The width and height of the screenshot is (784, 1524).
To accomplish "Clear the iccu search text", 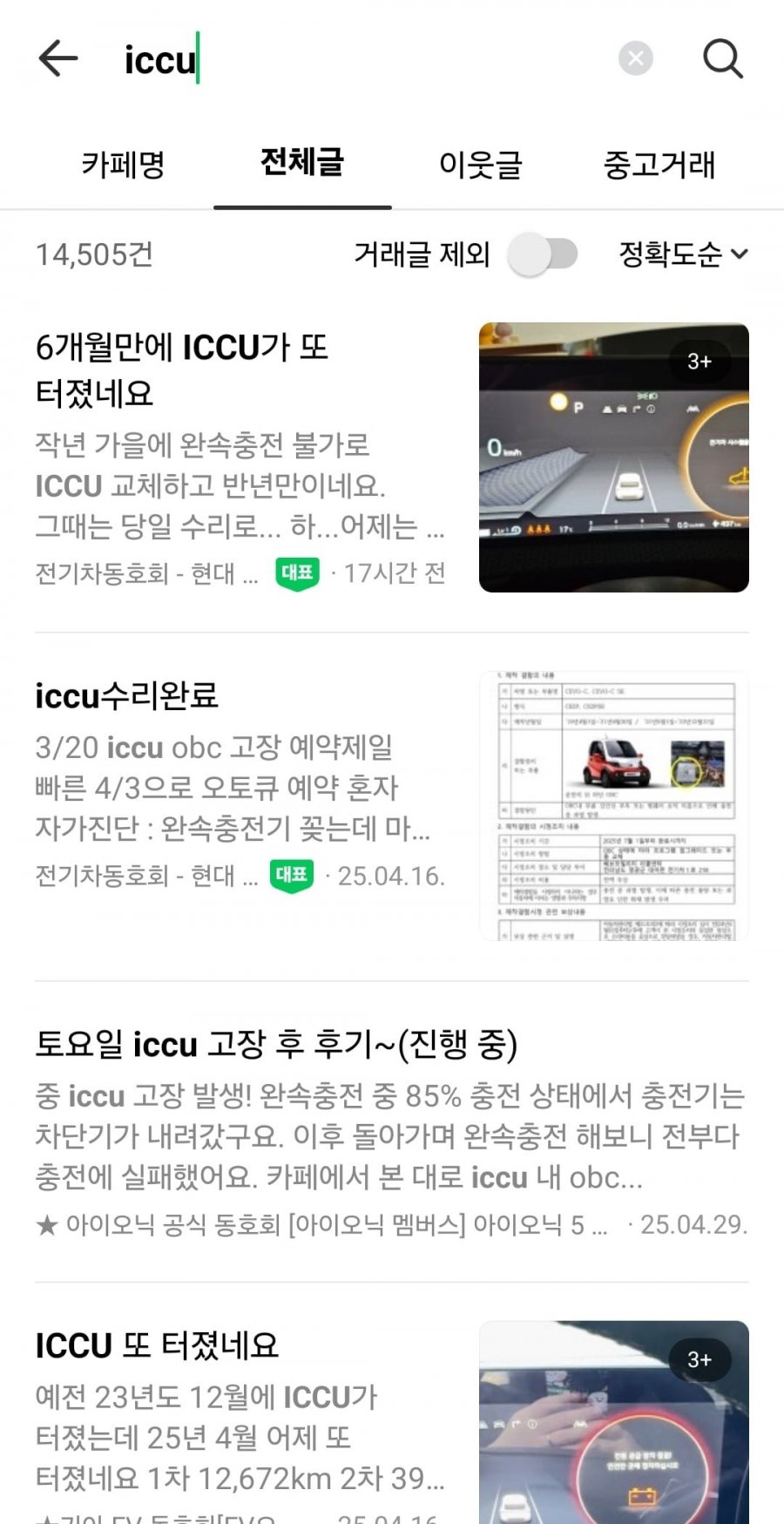I will pyautogui.click(x=635, y=59).
